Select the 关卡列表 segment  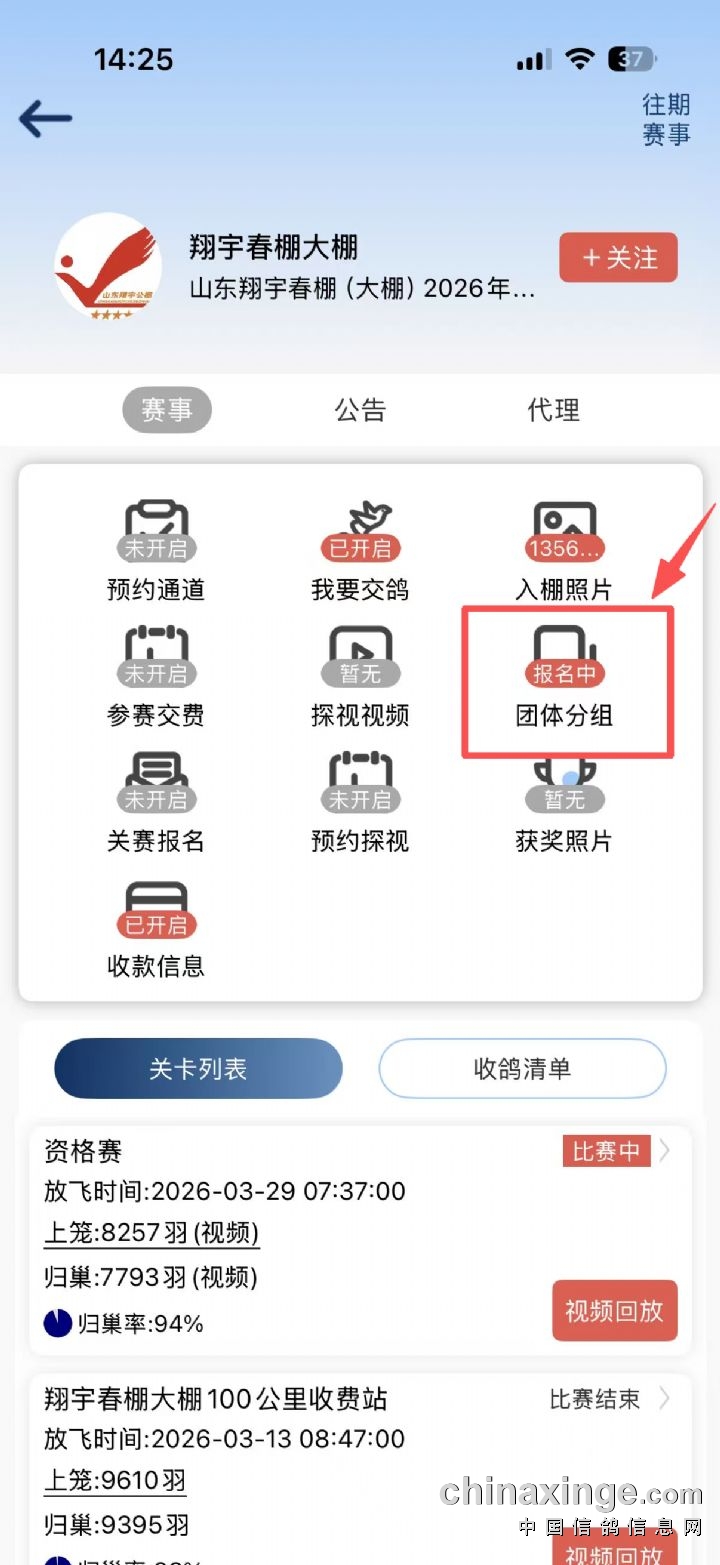[198, 1068]
